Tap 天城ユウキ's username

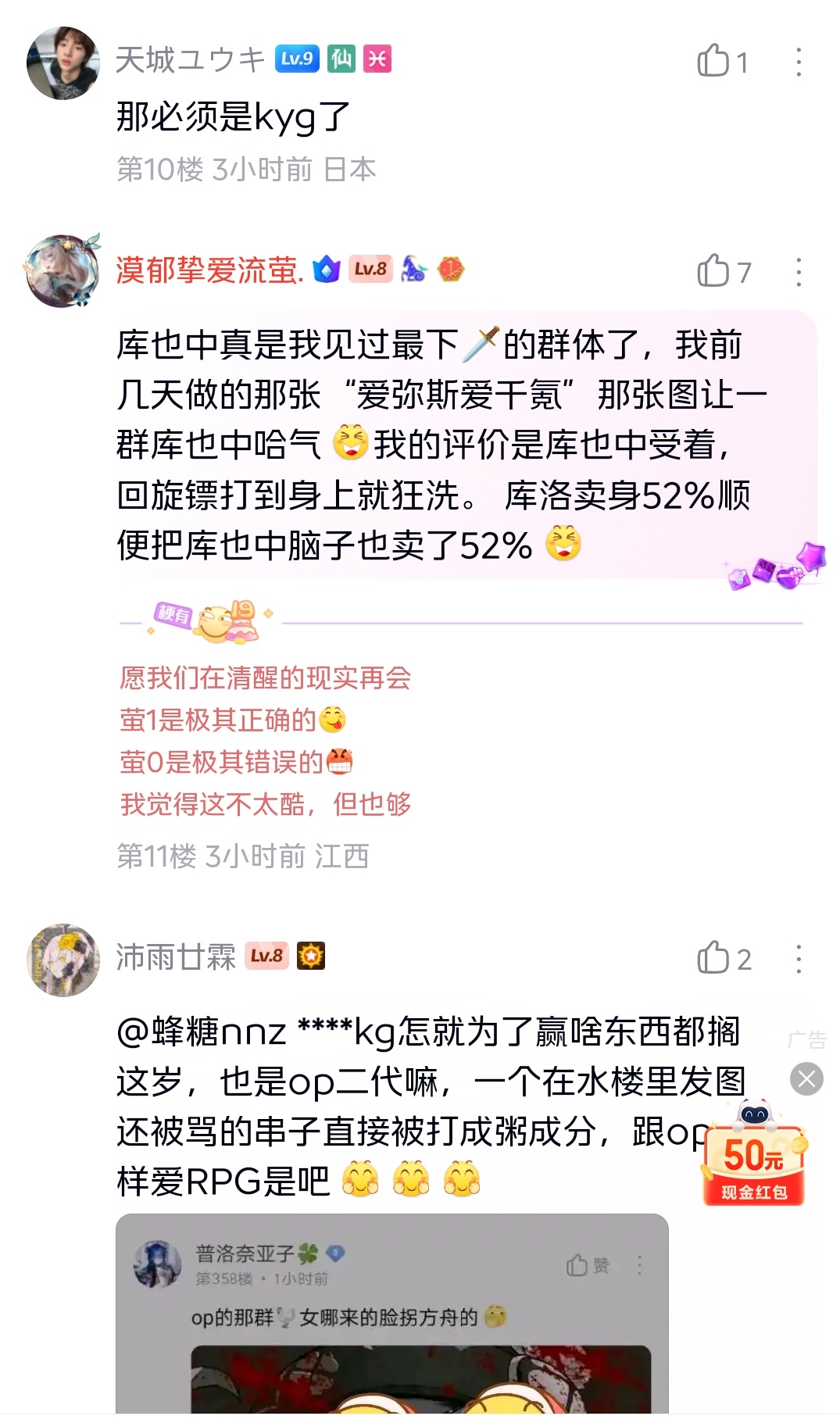pos(190,60)
